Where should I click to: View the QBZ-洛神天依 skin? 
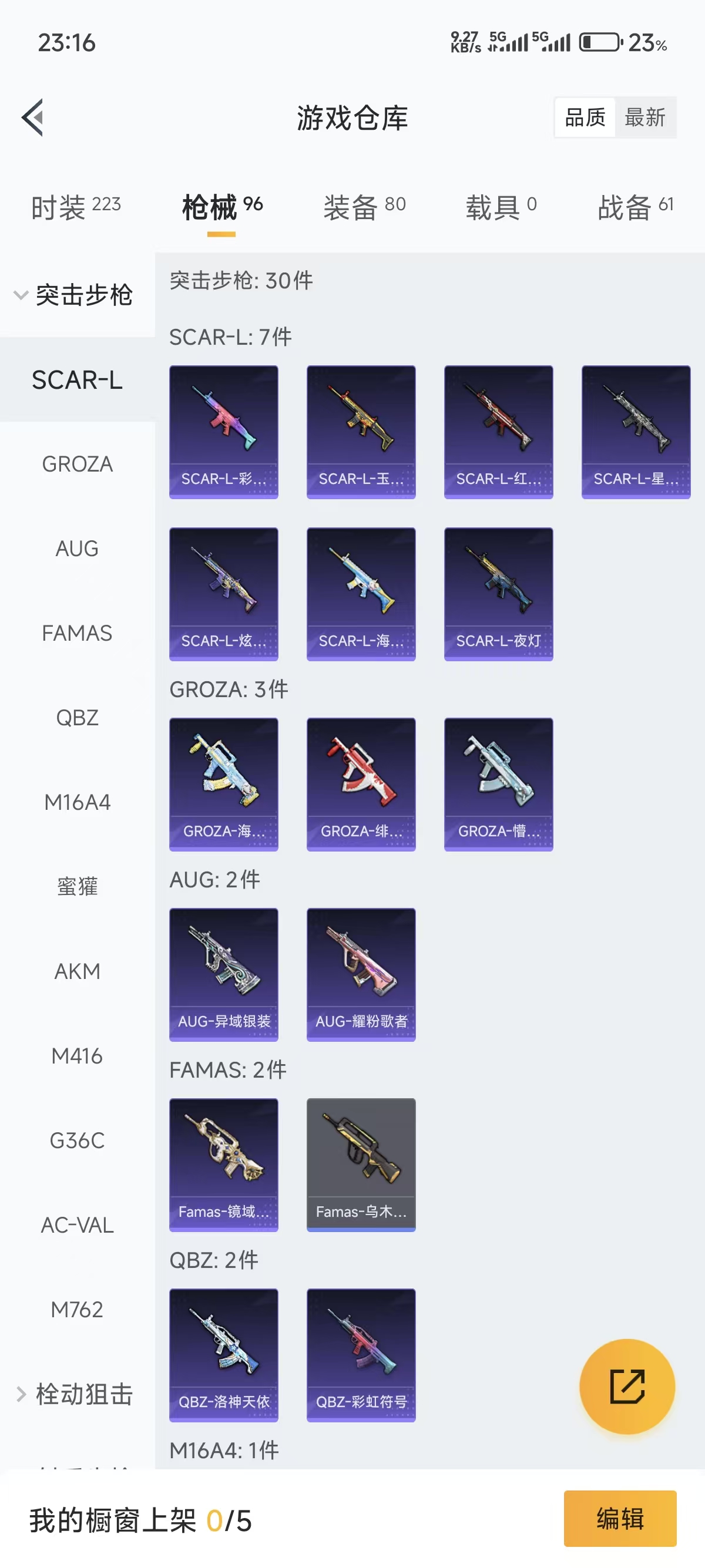223,1354
